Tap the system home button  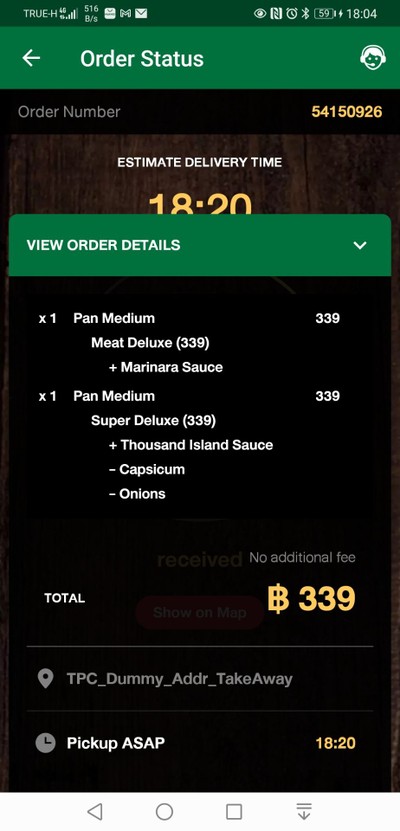[x=164, y=811]
